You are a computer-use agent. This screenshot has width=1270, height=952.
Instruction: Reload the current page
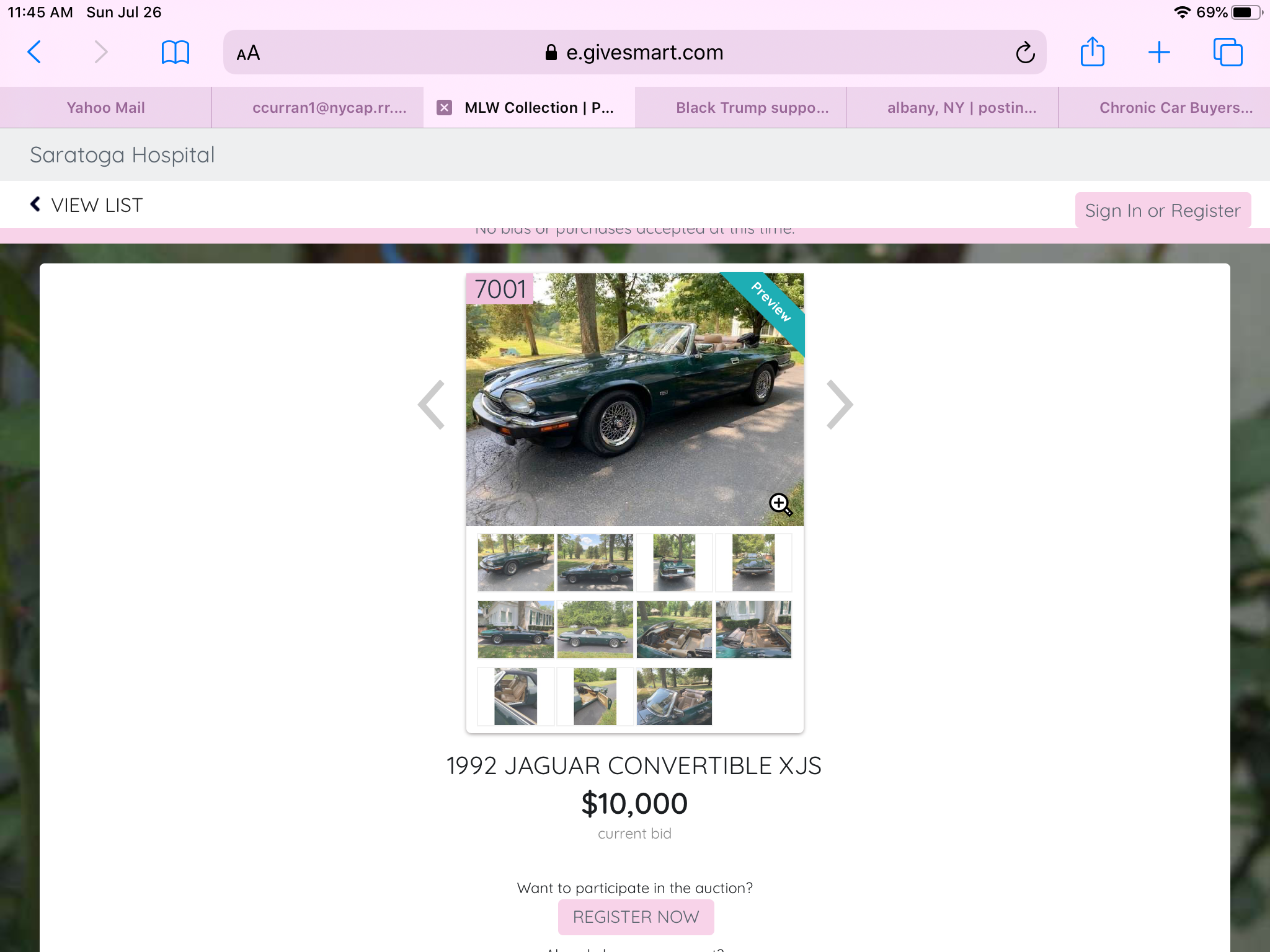[1025, 53]
